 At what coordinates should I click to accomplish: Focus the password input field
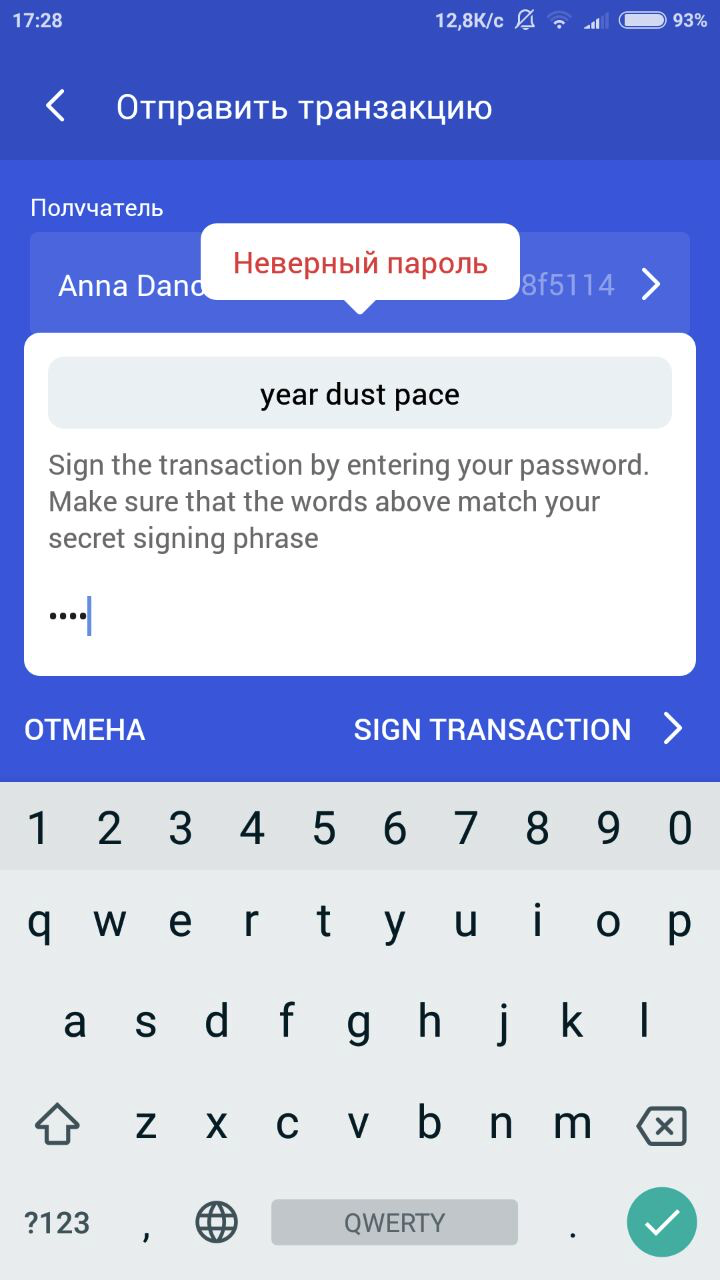click(360, 616)
